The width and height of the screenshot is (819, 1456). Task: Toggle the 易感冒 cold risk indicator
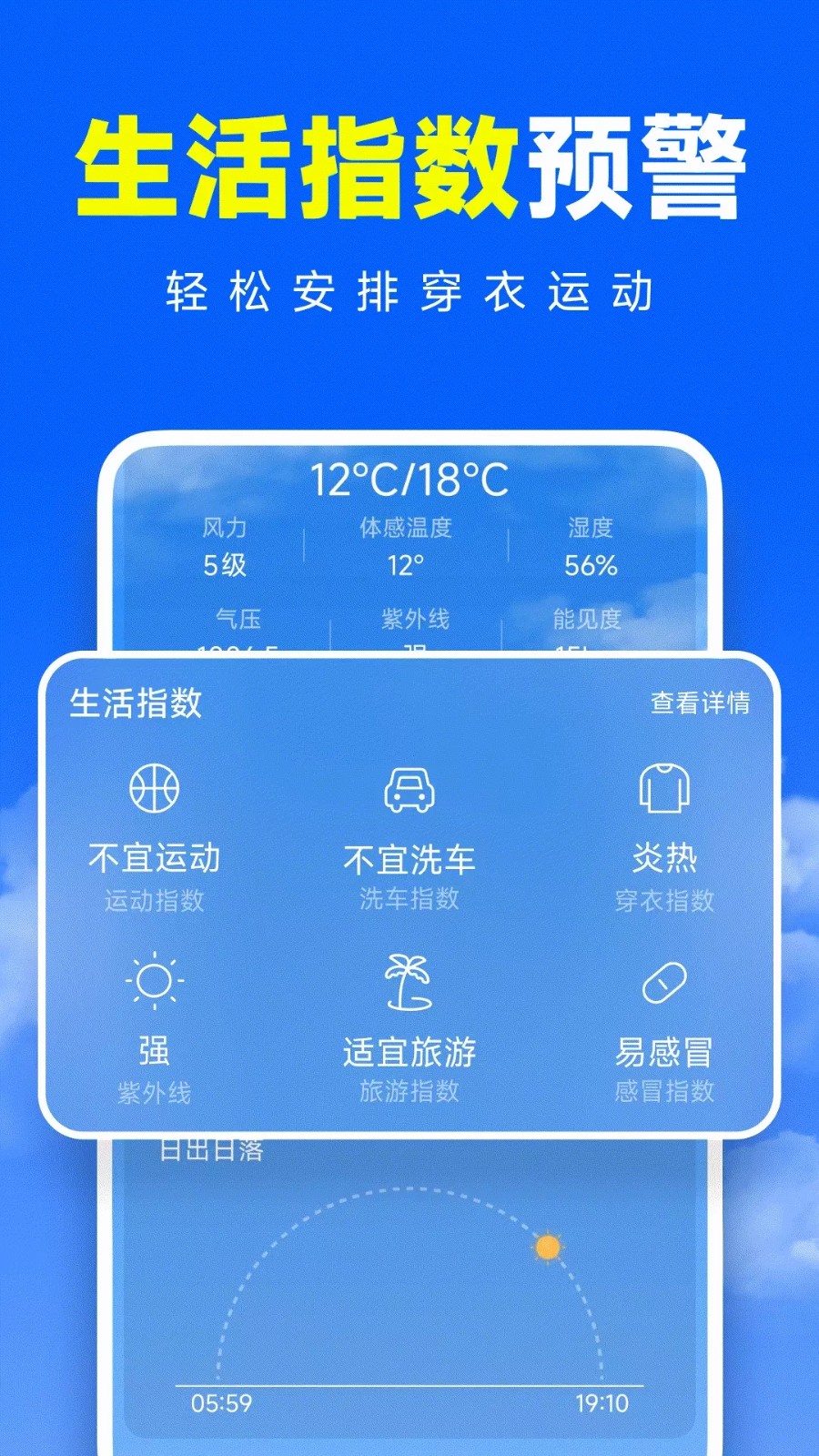(664, 1052)
